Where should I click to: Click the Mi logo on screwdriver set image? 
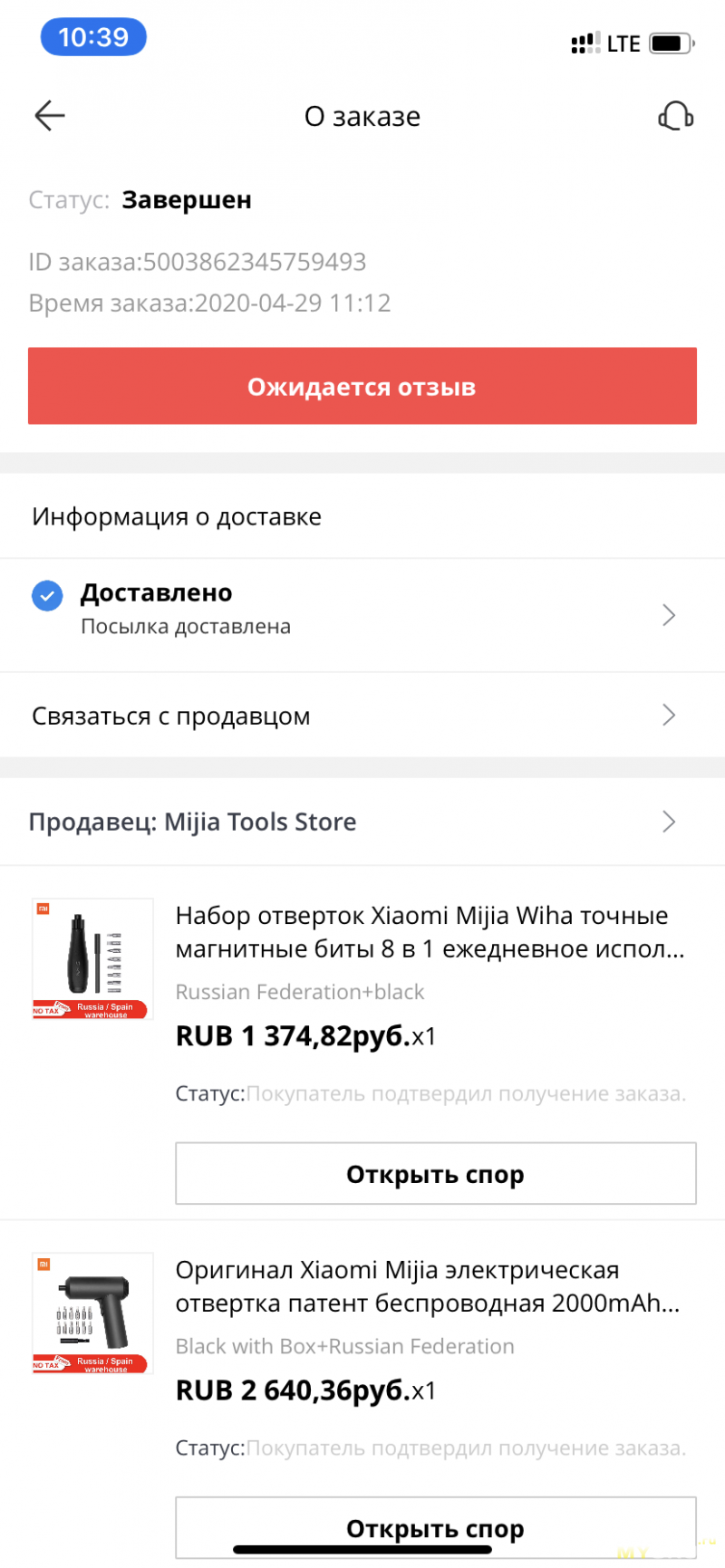43,909
